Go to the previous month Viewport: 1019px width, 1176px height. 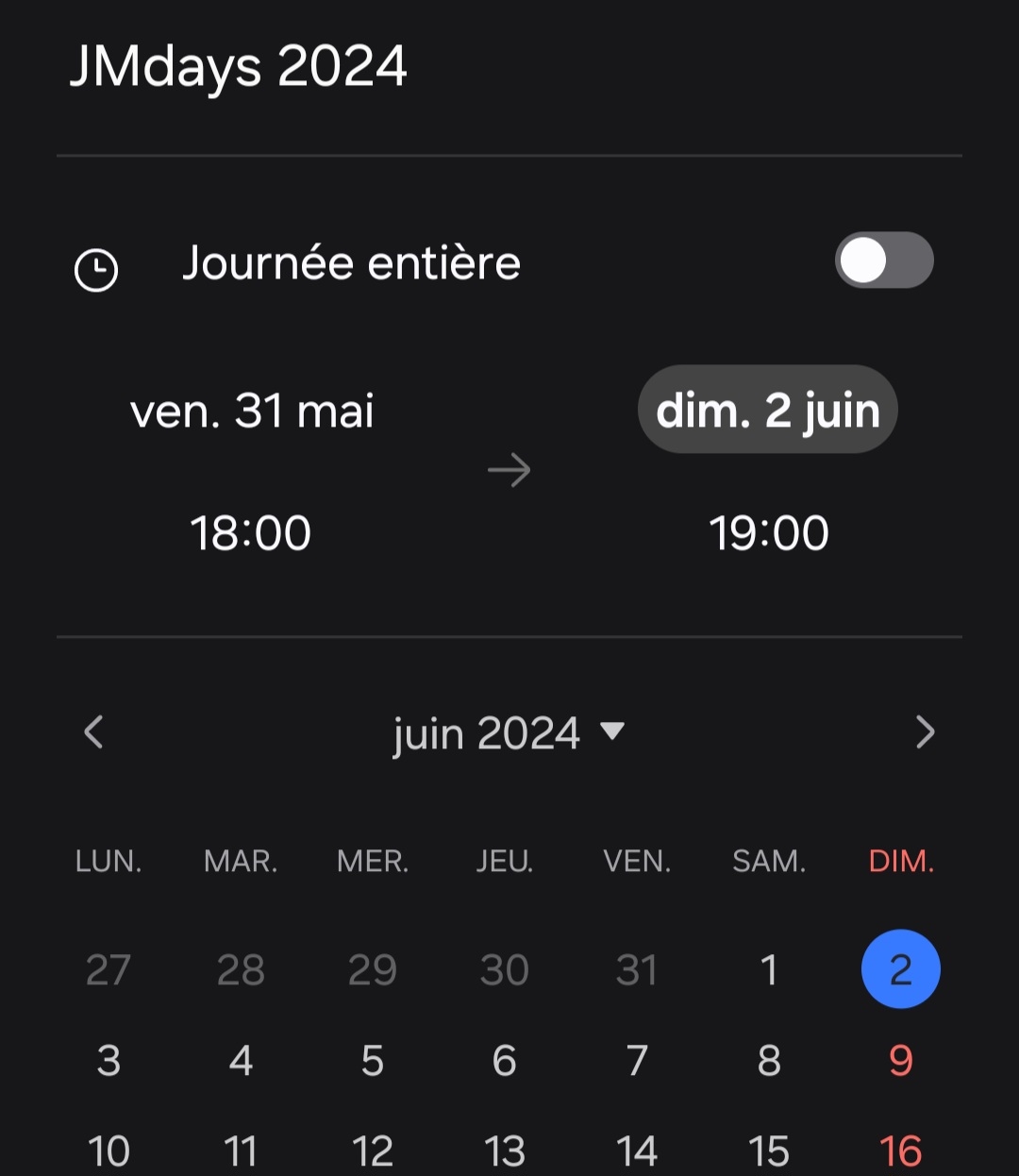point(93,732)
